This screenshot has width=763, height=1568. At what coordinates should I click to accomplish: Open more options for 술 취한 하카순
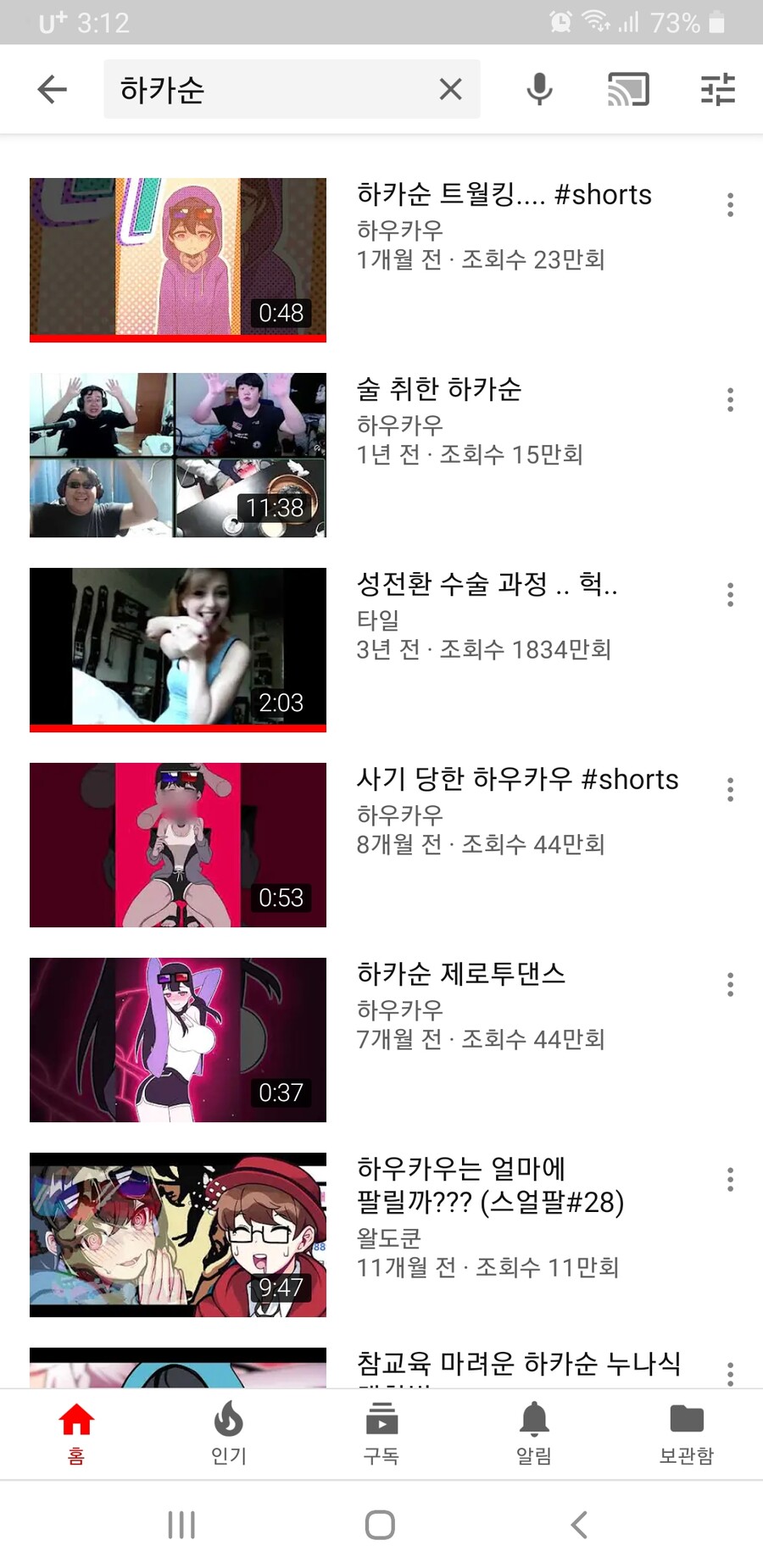(730, 400)
